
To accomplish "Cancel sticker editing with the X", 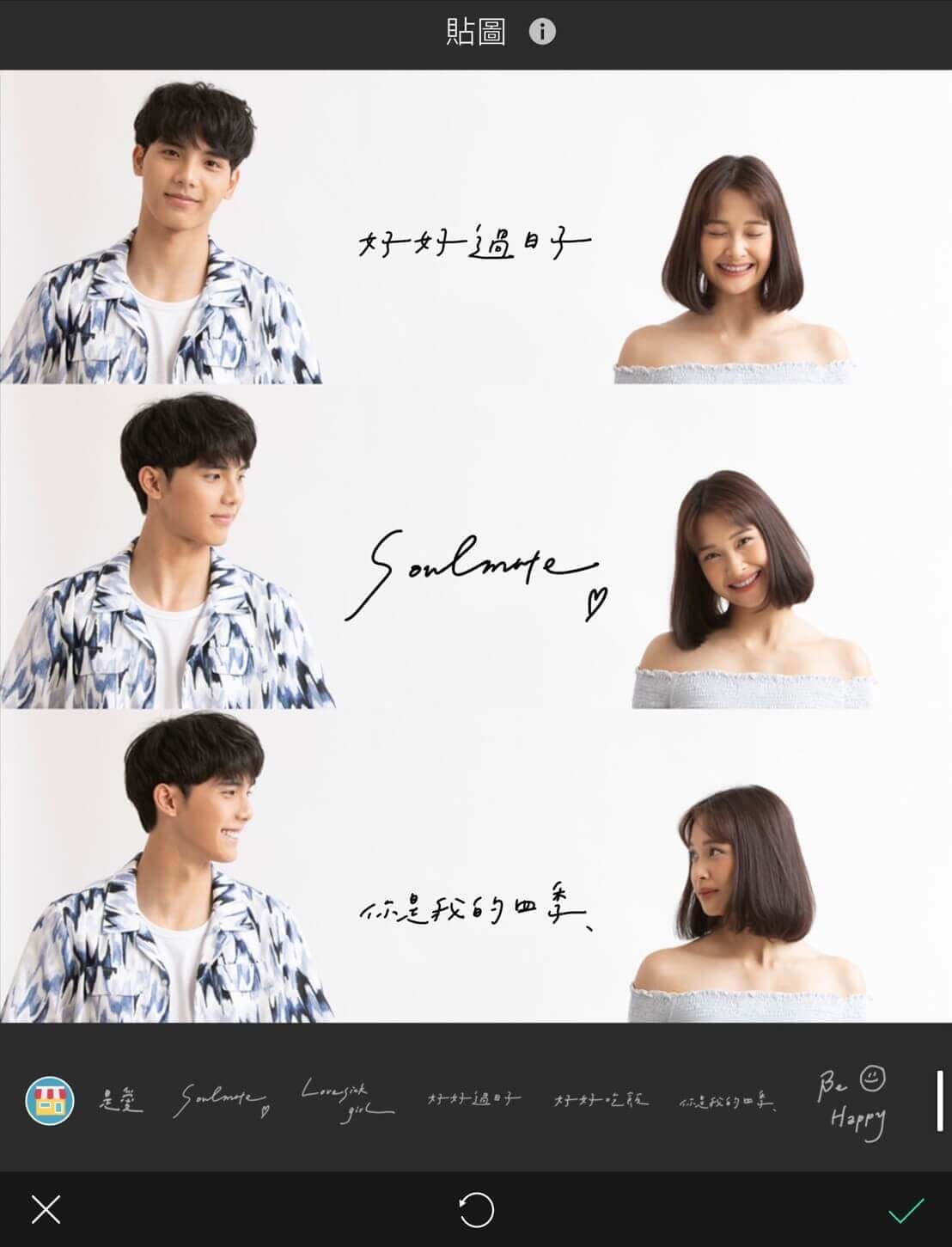I will (x=46, y=1209).
